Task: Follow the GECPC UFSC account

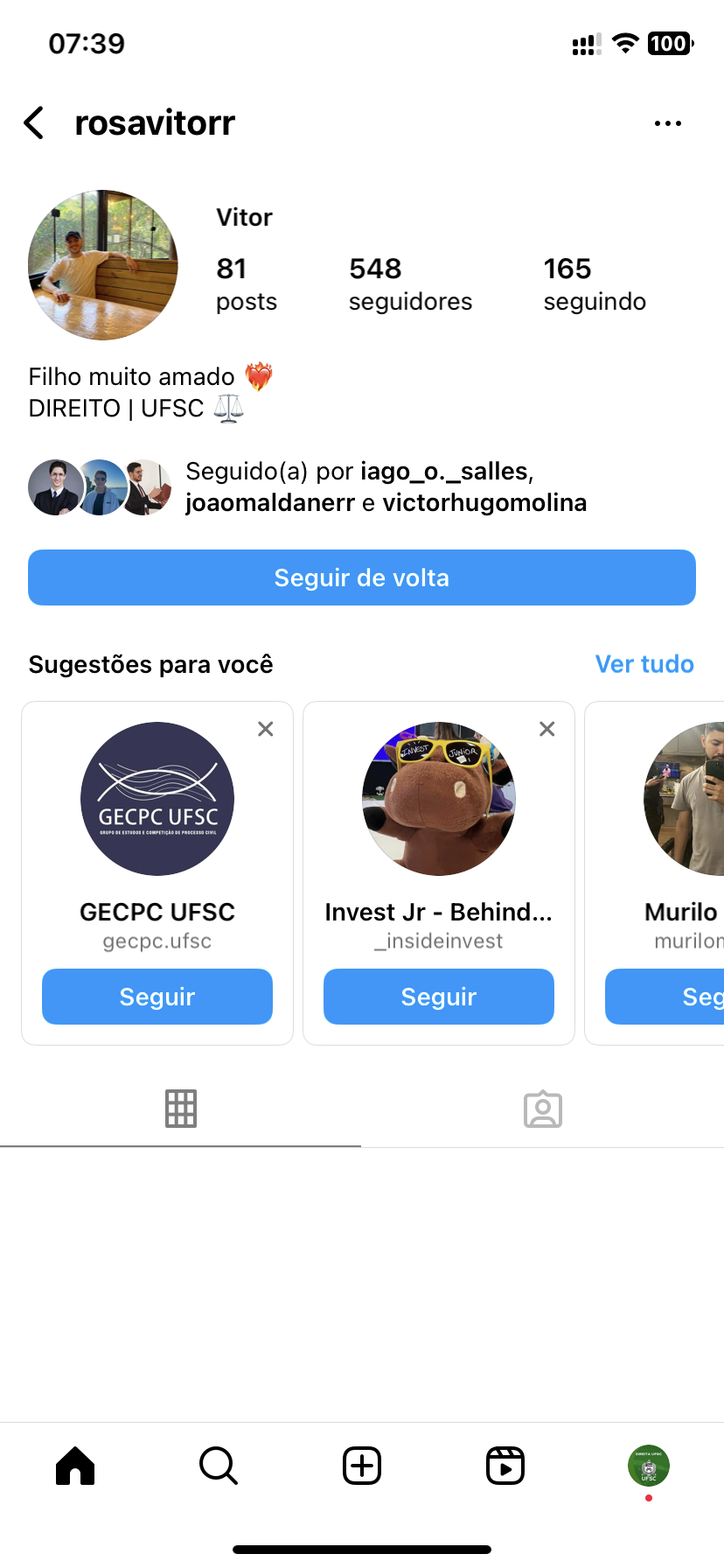Action: point(157,997)
